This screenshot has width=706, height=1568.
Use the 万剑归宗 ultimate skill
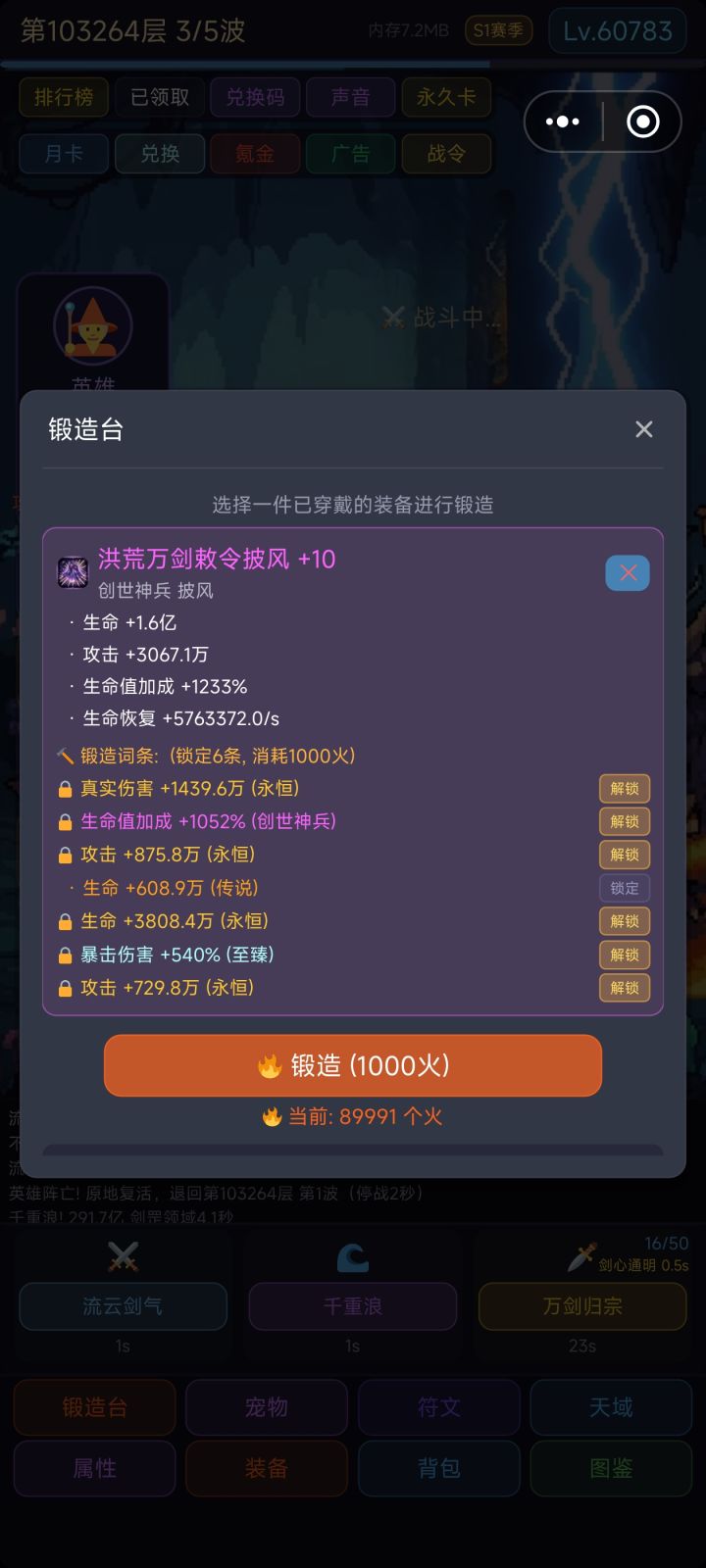582,1306
